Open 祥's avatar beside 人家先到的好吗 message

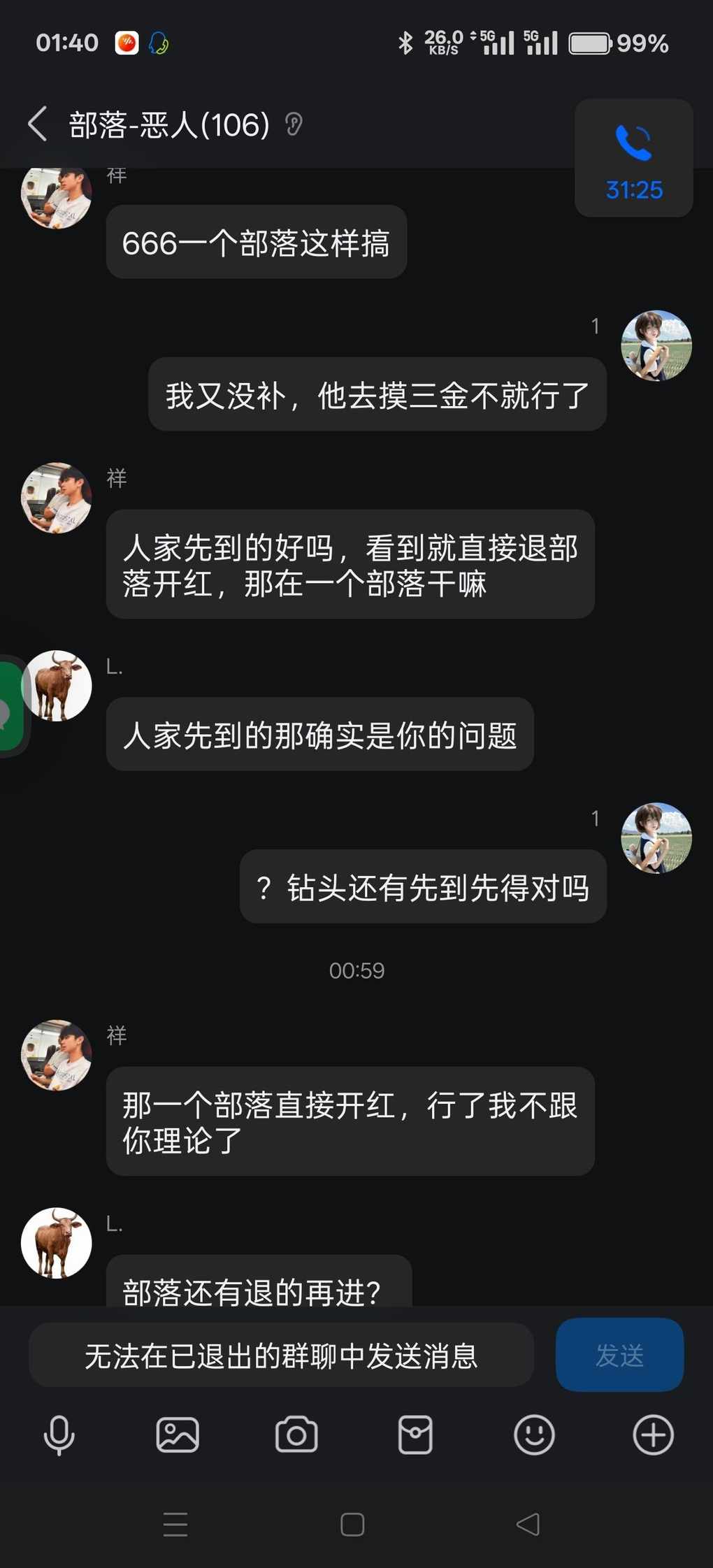pos(57,498)
